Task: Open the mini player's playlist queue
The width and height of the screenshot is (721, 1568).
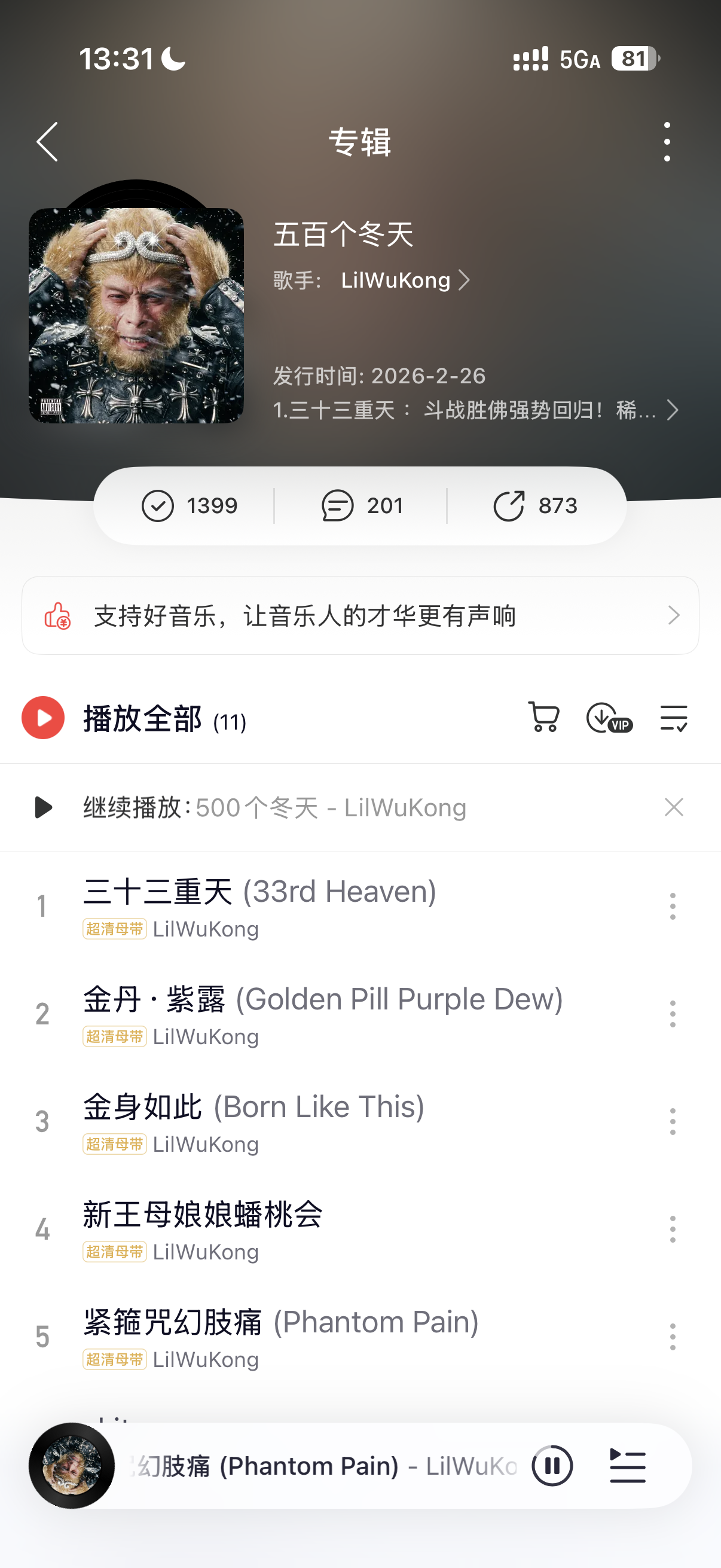Action: 627,1466
